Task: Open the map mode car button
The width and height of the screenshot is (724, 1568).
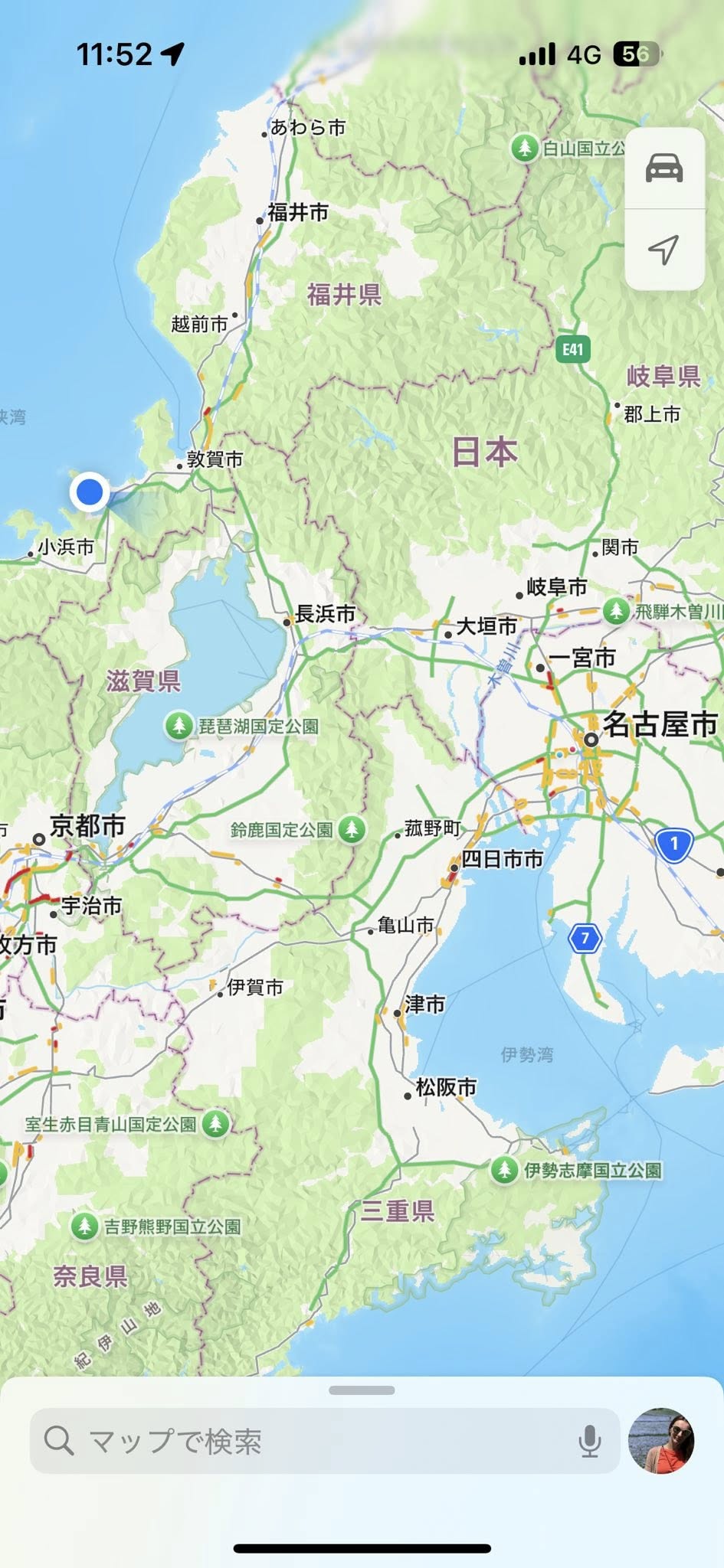Action: pyautogui.click(x=664, y=168)
